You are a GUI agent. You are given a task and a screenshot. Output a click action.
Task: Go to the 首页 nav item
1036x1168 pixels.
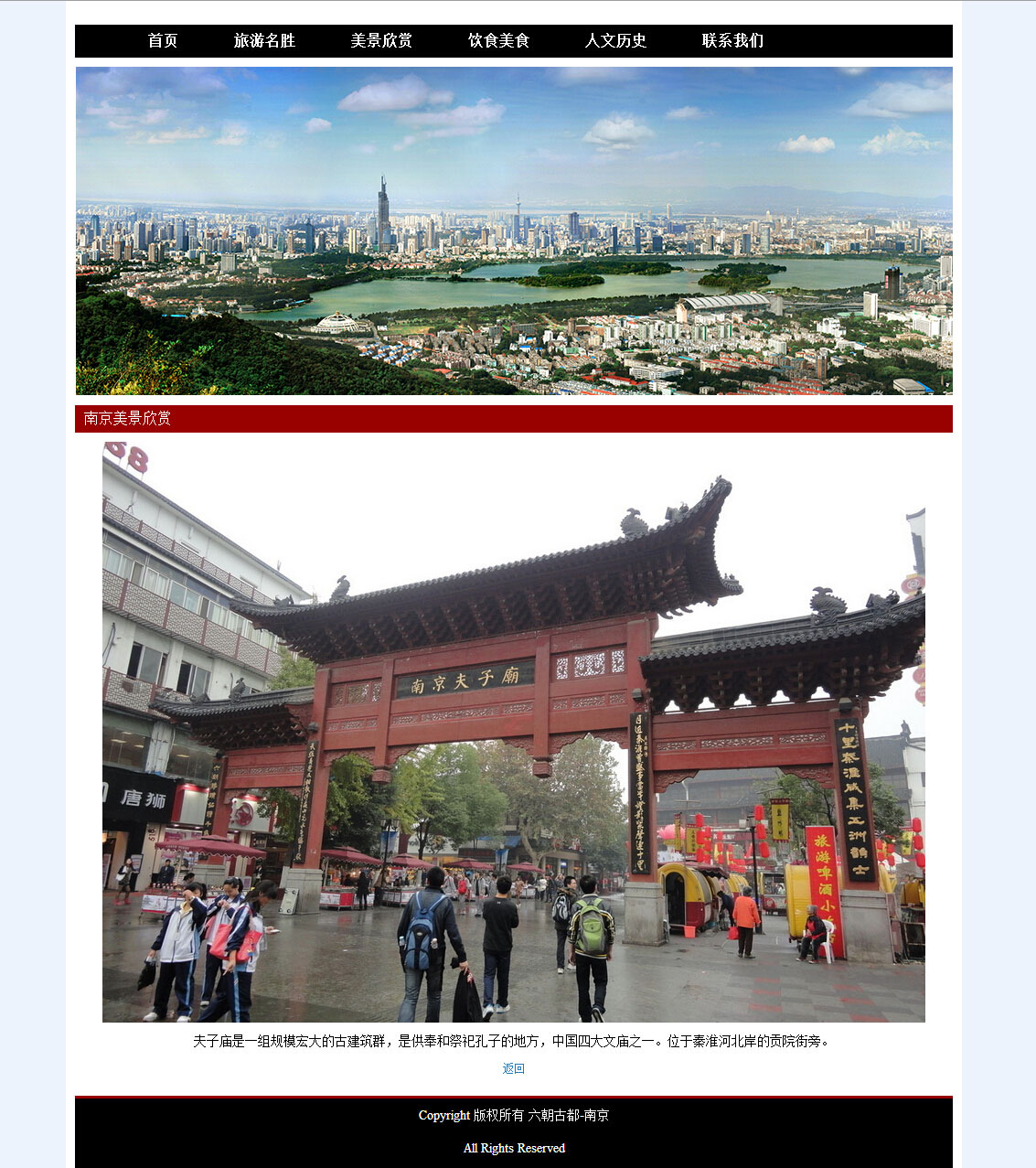click(x=163, y=40)
